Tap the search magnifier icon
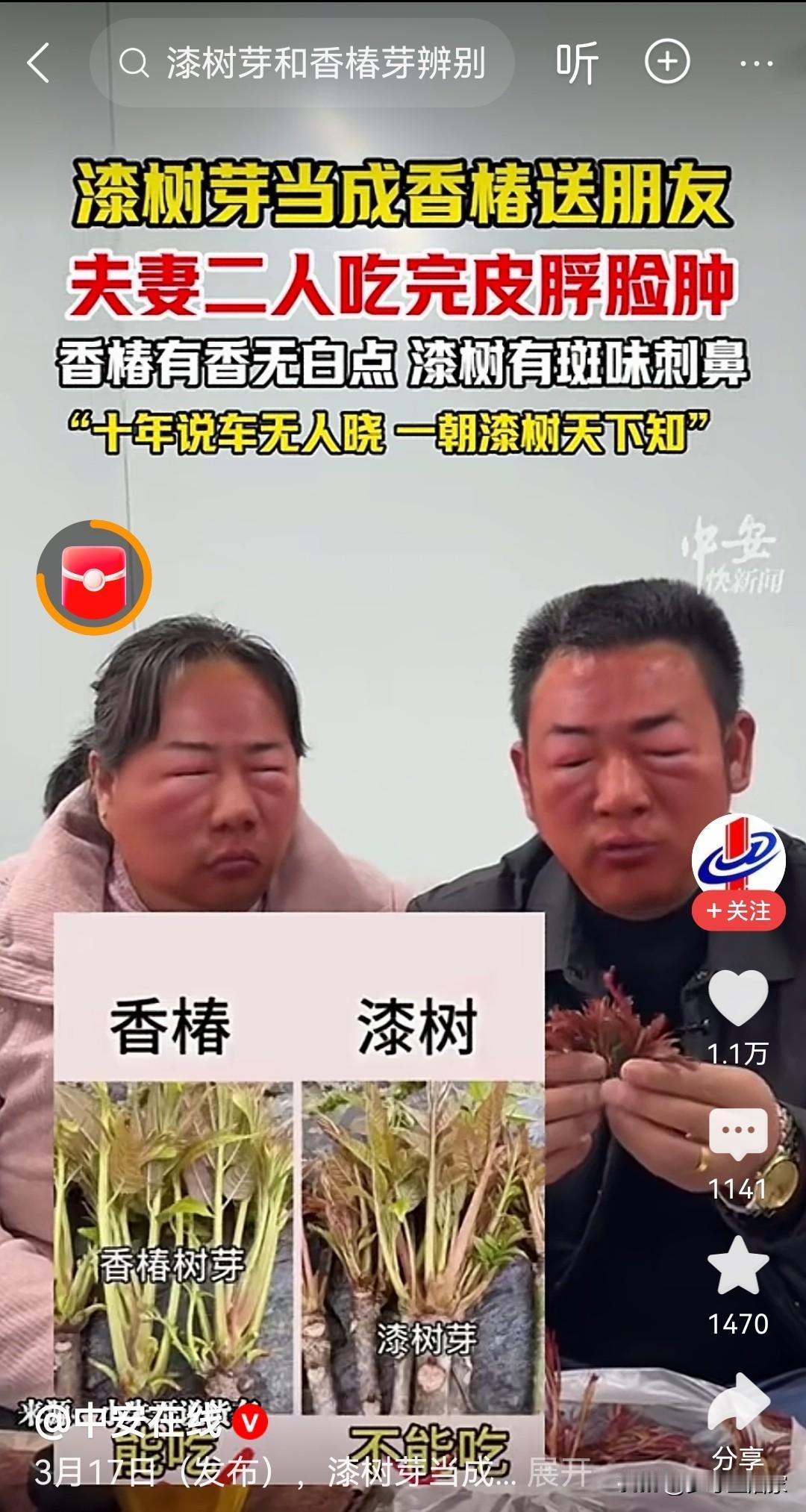 click(135, 63)
